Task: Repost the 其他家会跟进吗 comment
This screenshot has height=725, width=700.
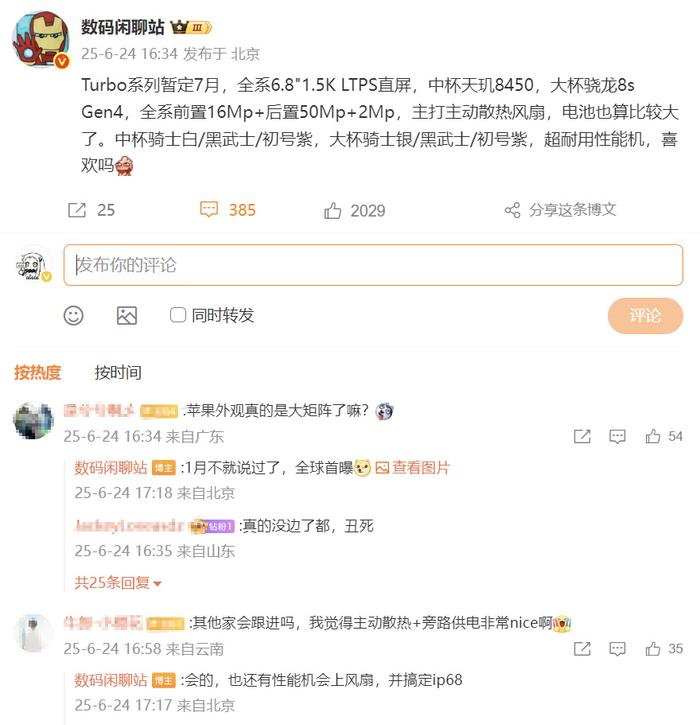Action: click(582, 649)
